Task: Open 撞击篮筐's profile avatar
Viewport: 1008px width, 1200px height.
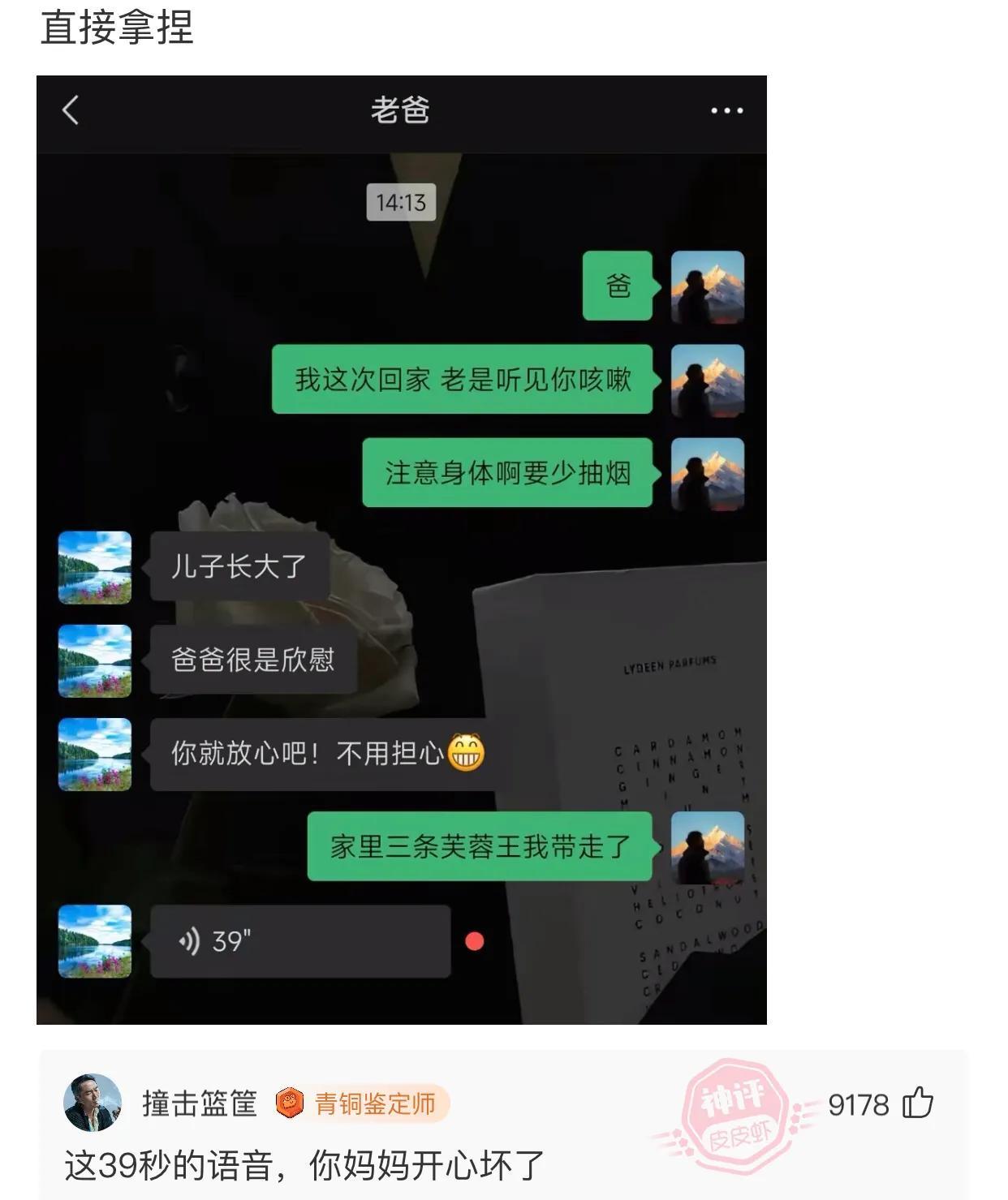Action: pyautogui.click(x=93, y=1103)
